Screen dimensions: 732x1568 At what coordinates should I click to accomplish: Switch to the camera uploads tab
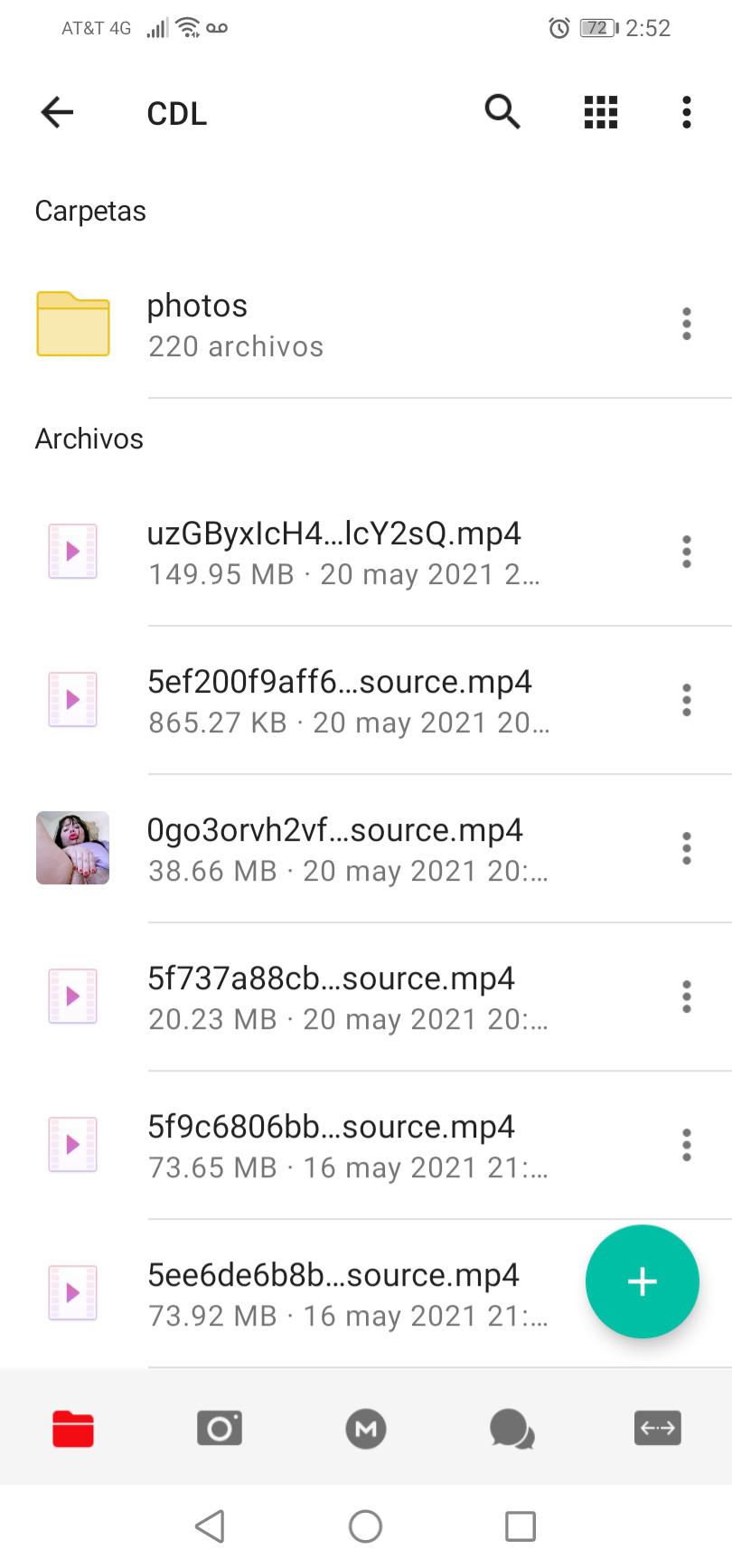coord(220,1429)
